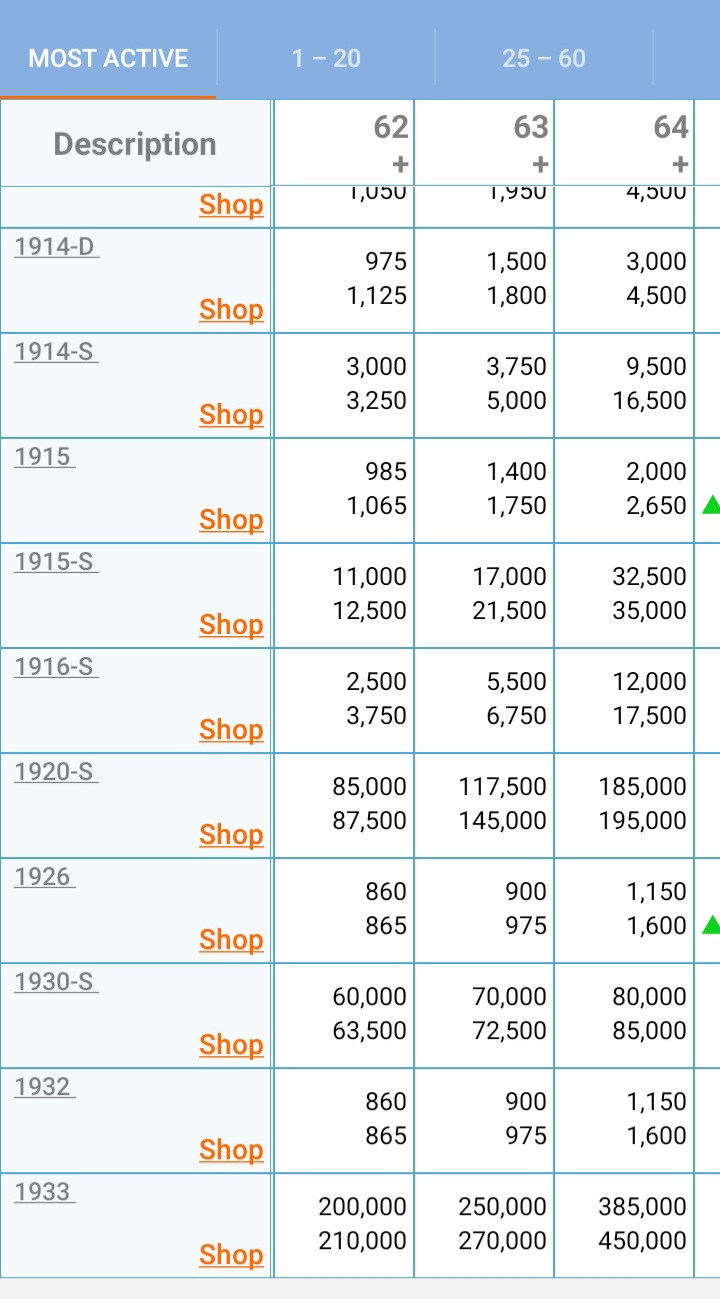Switch to the 25 – 60 tab

click(544, 58)
